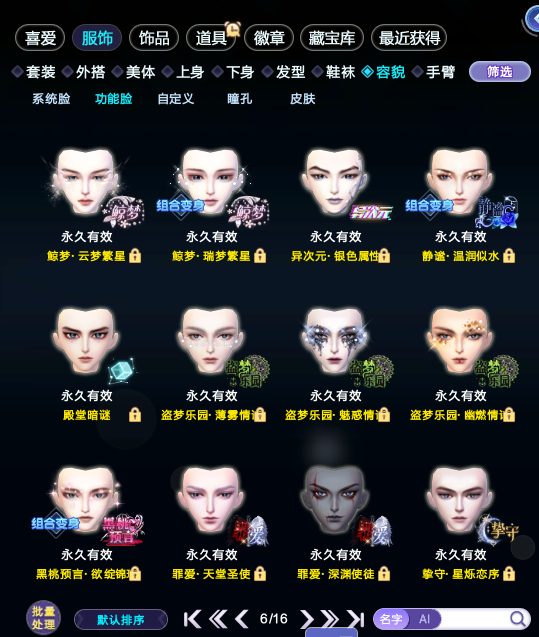Open the 道具 tab
The height and width of the screenshot is (637, 539).
click(x=211, y=38)
